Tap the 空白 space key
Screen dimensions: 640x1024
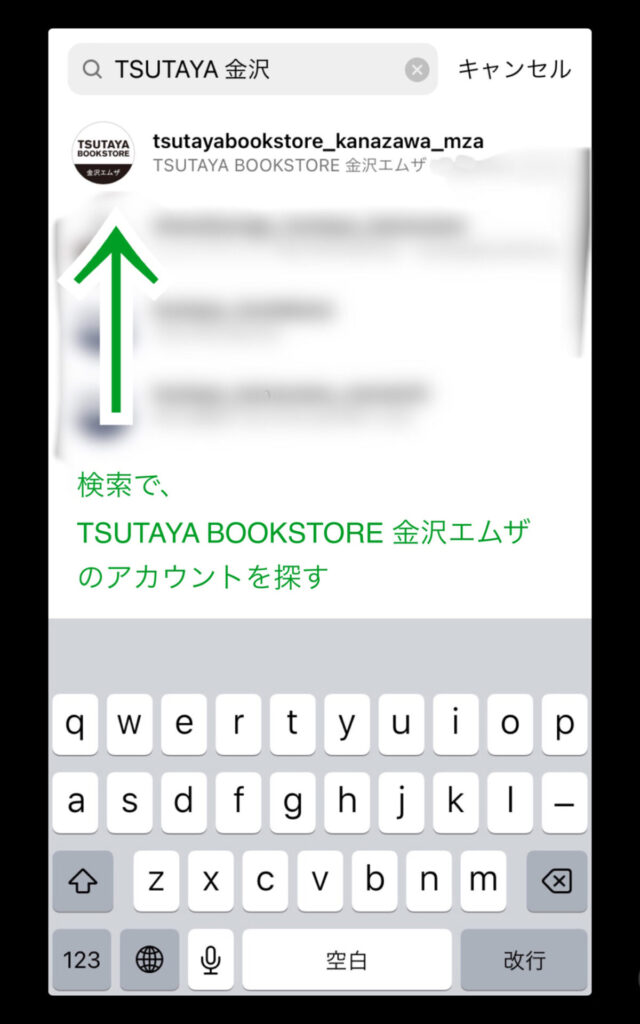(x=346, y=960)
